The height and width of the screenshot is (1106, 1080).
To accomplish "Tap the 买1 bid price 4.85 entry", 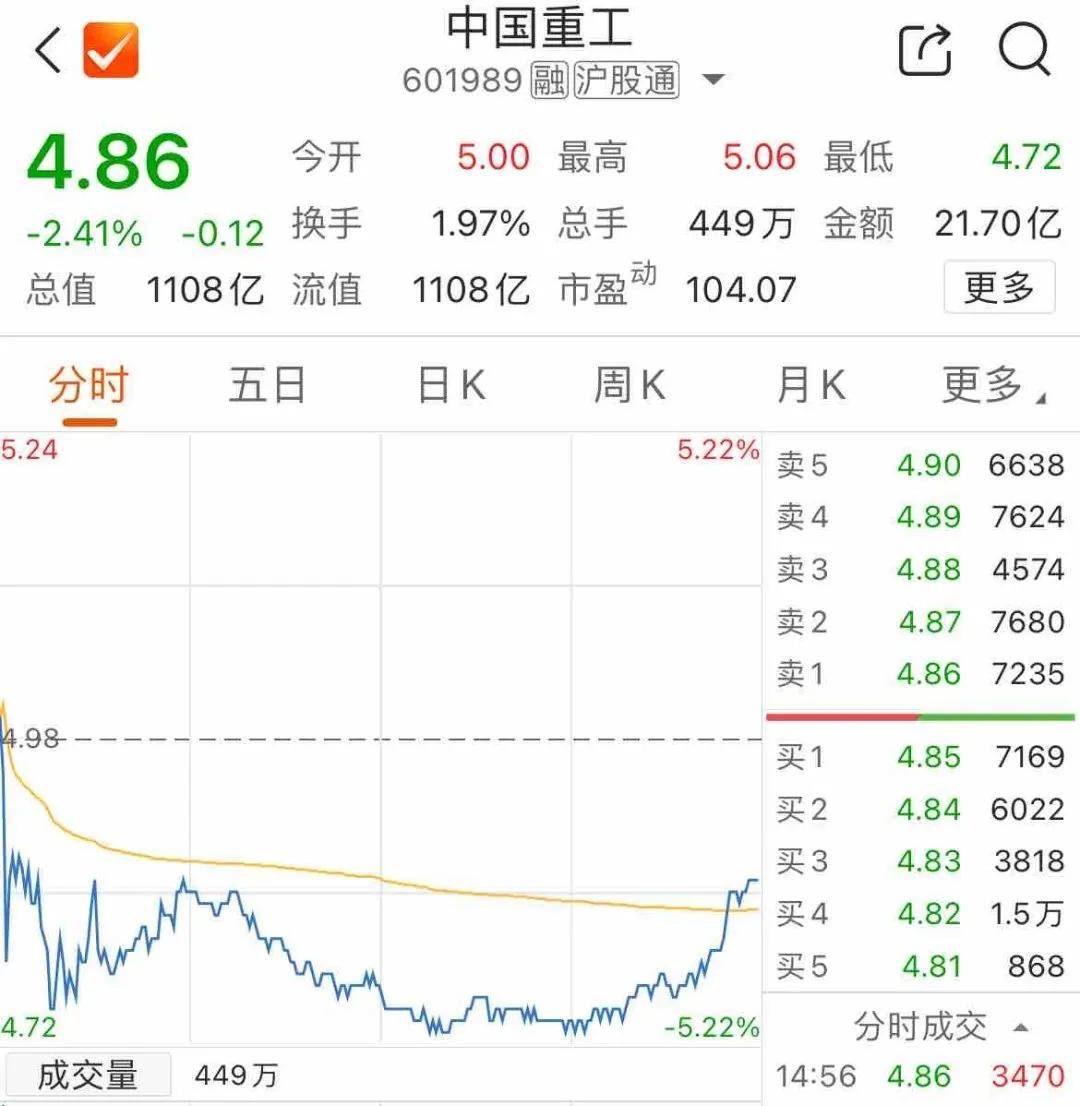I will (x=918, y=757).
